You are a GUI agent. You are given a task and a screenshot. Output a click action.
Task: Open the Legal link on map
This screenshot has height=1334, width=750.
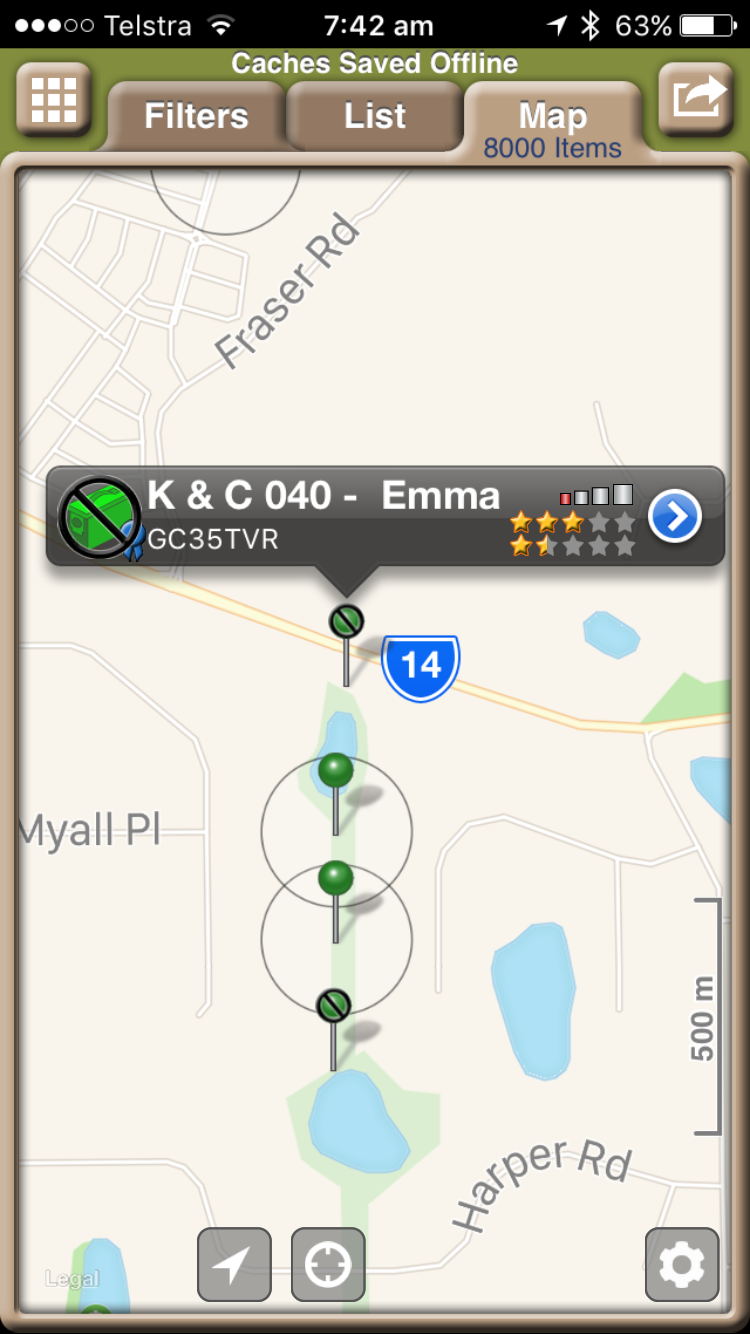(72, 1278)
